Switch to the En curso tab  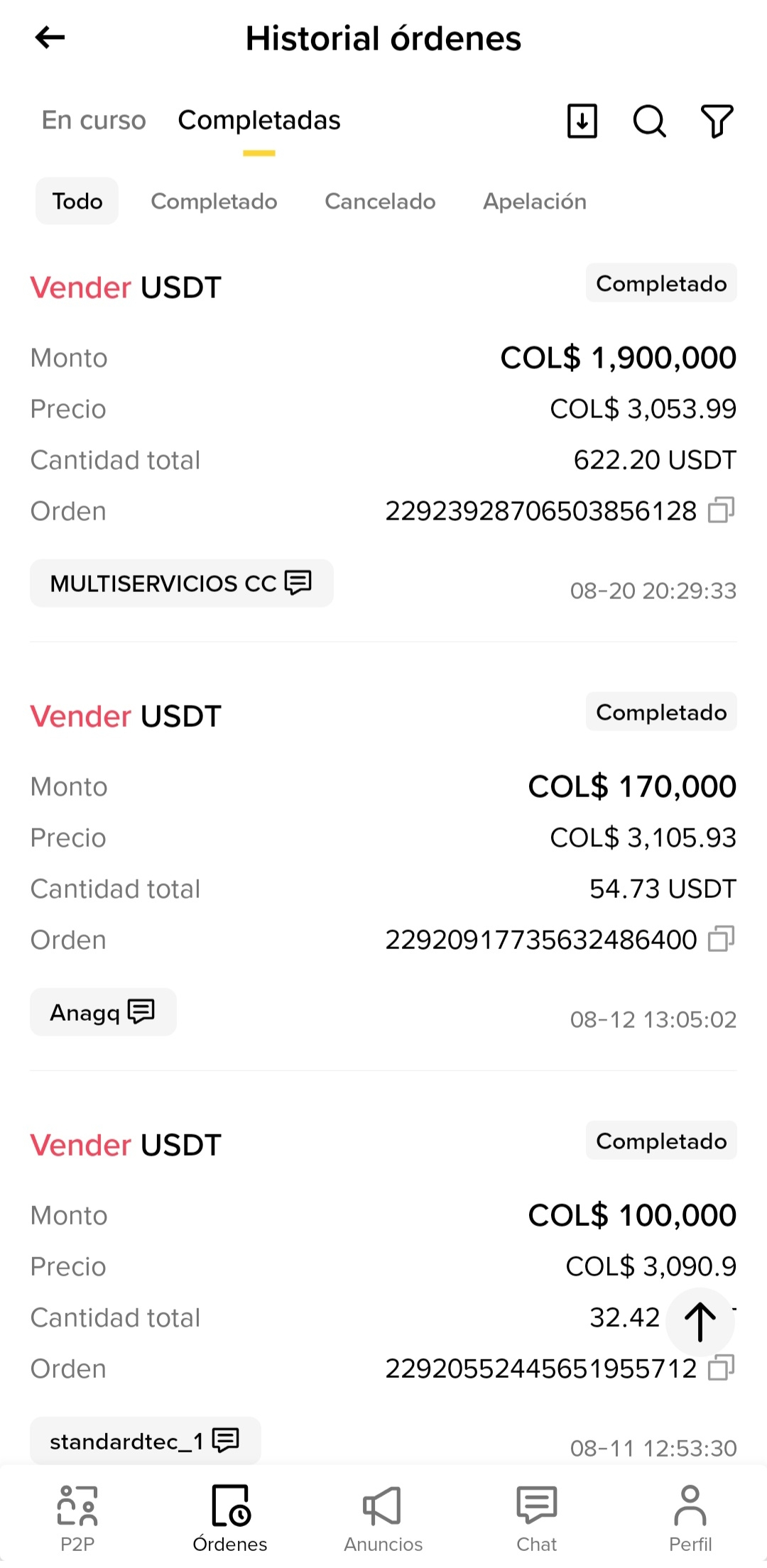(94, 120)
